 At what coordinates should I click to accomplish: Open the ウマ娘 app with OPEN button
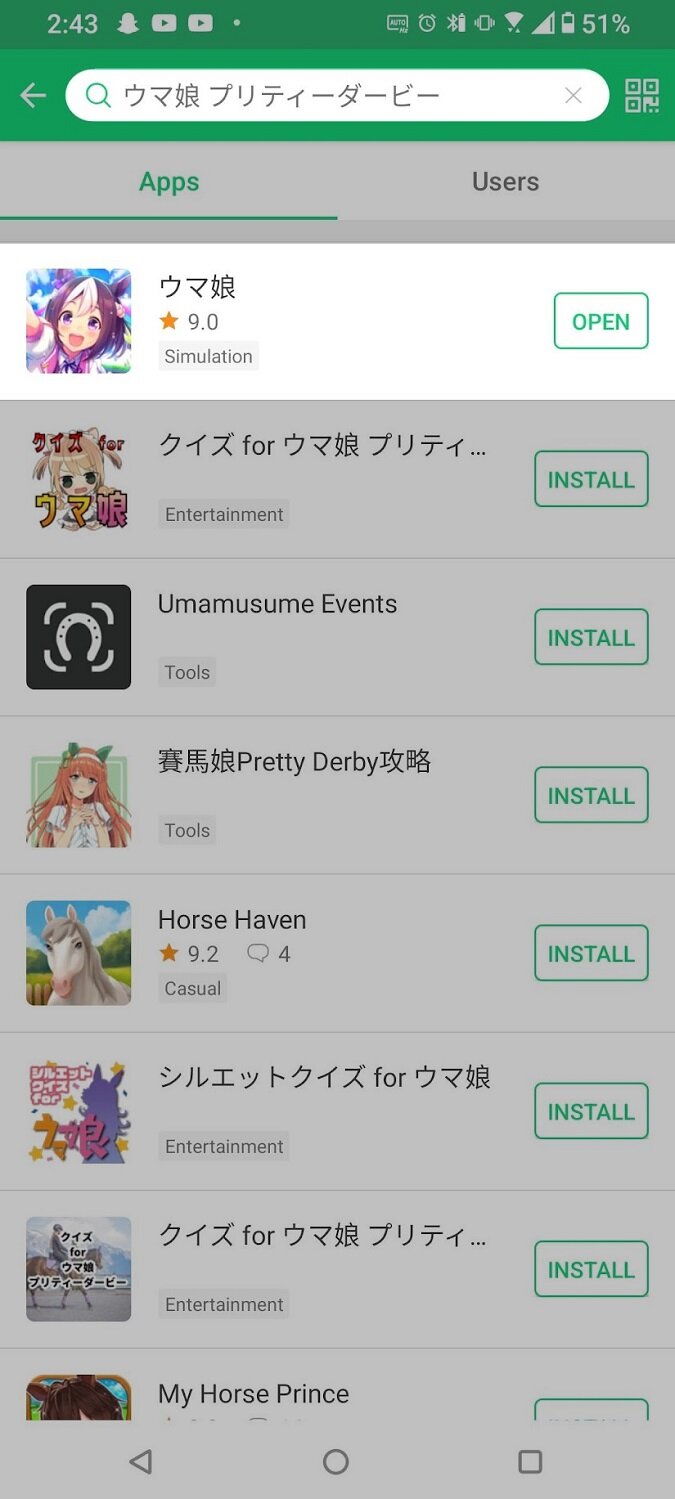(x=601, y=321)
